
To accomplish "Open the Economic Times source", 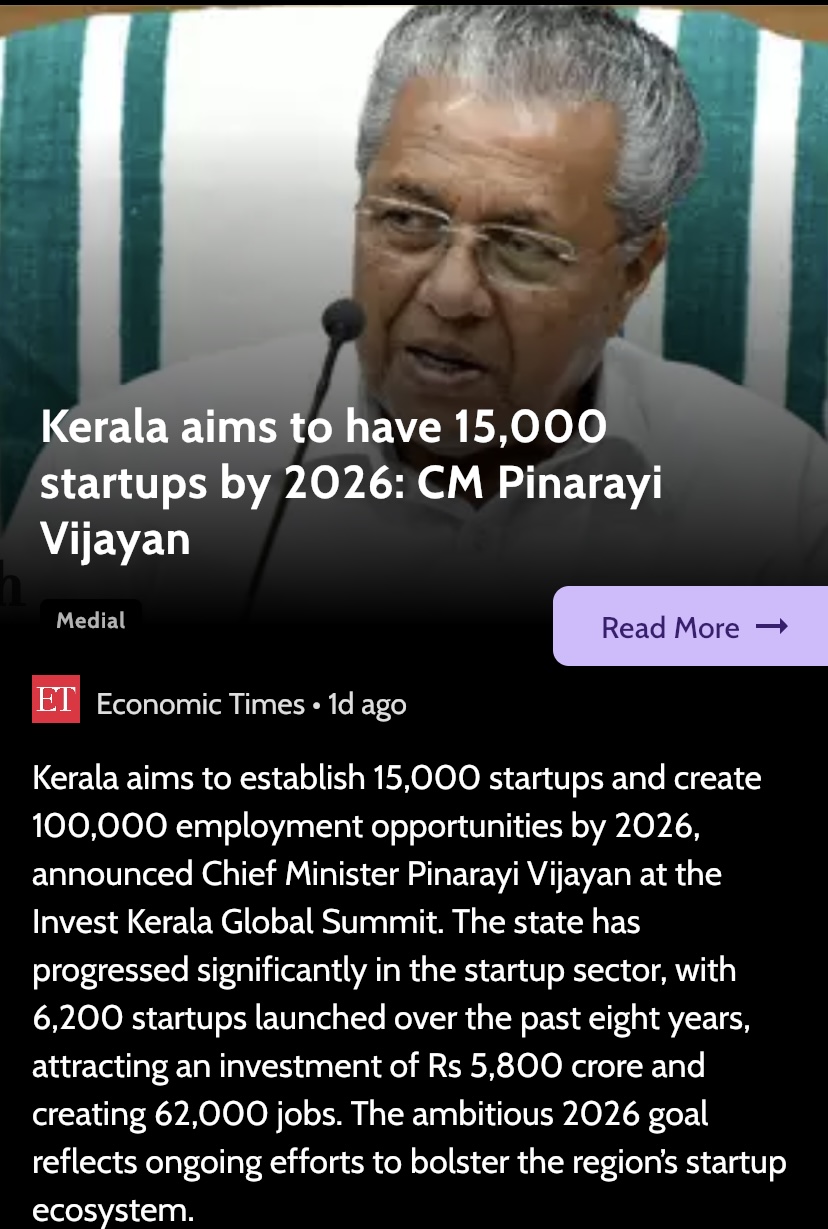I will point(199,704).
